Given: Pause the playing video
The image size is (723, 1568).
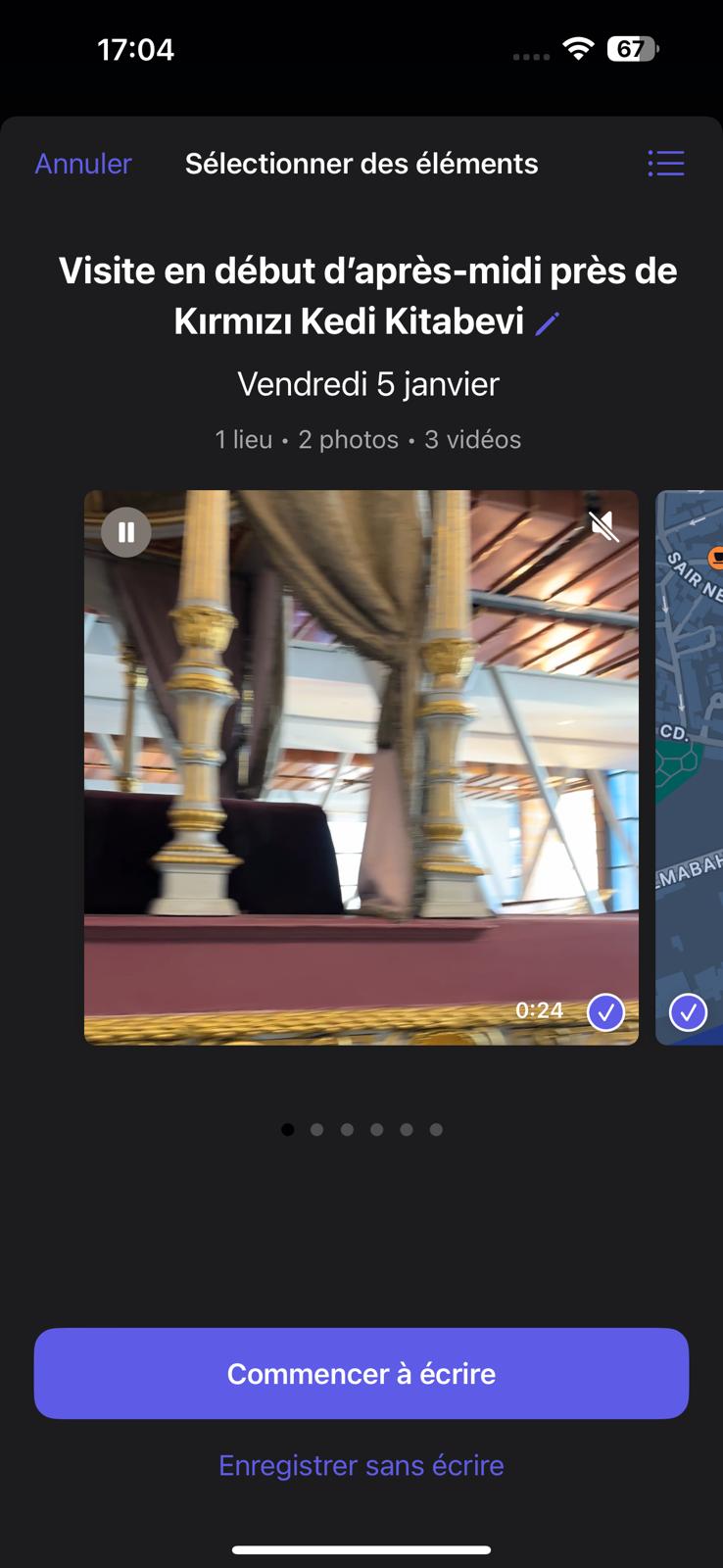Looking at the screenshot, I should tap(126, 532).
